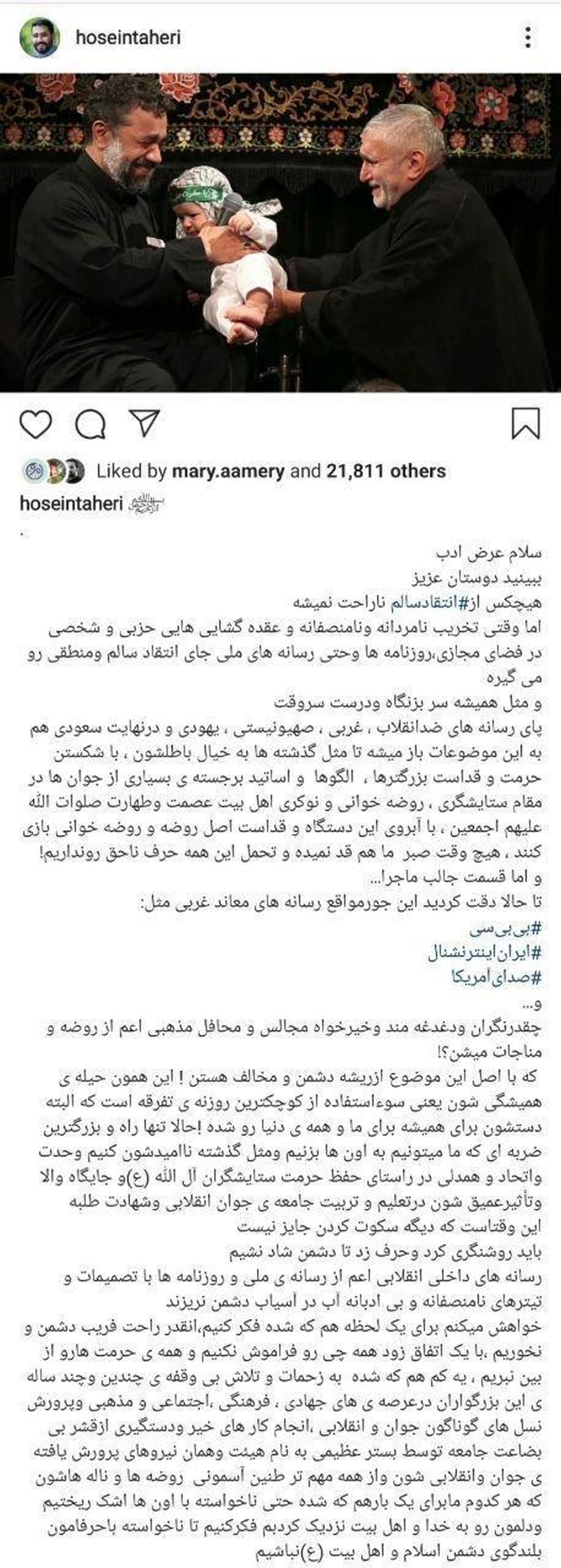View the 21,811 others who liked

tap(386, 470)
